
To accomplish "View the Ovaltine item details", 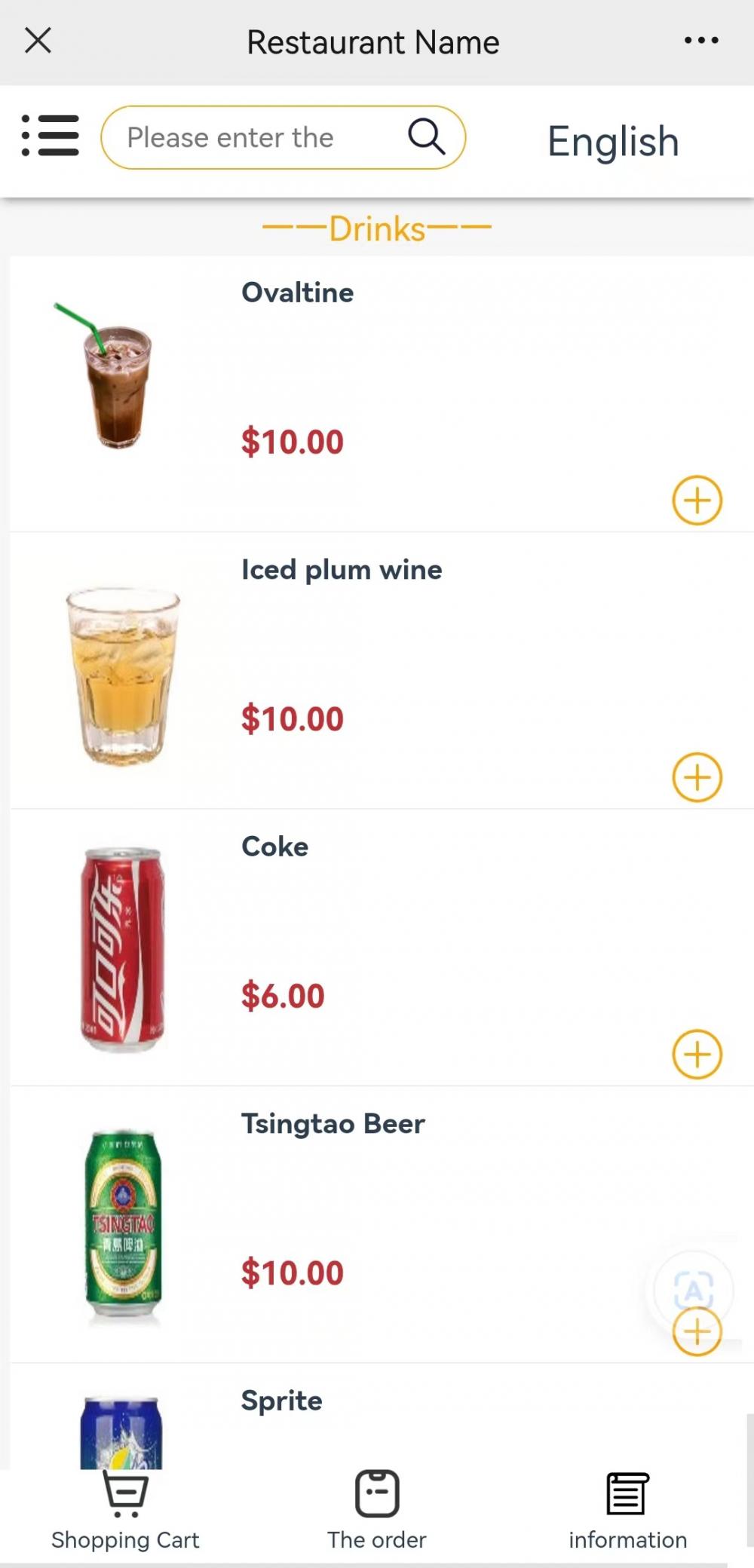I will pyautogui.click(x=298, y=292).
